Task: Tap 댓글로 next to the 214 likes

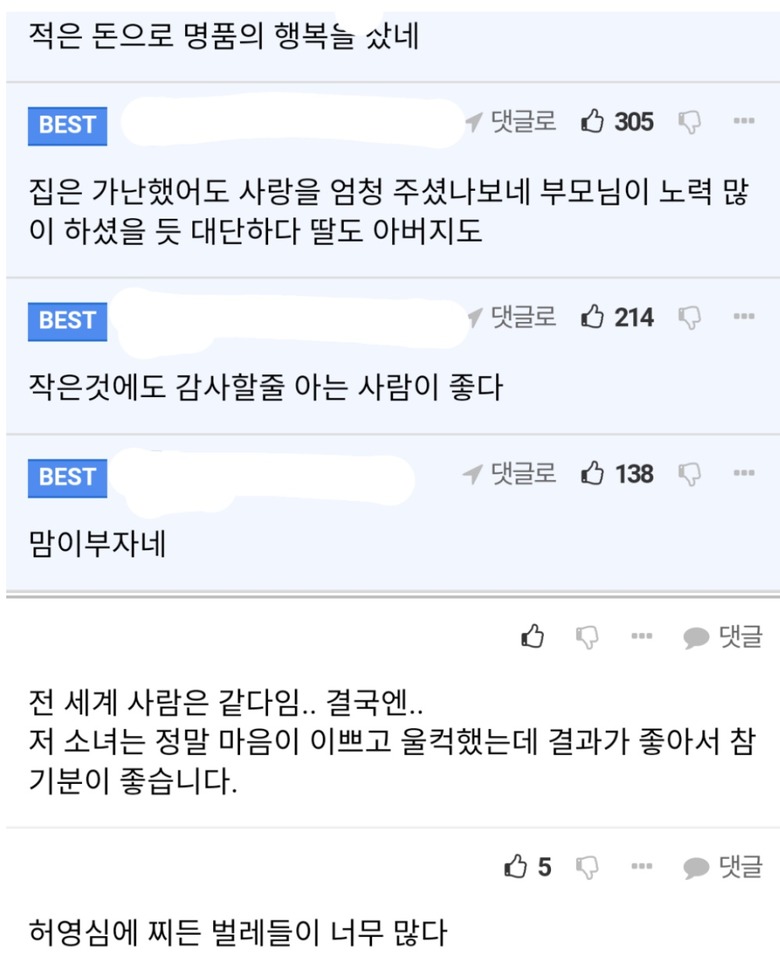Action: (511, 318)
